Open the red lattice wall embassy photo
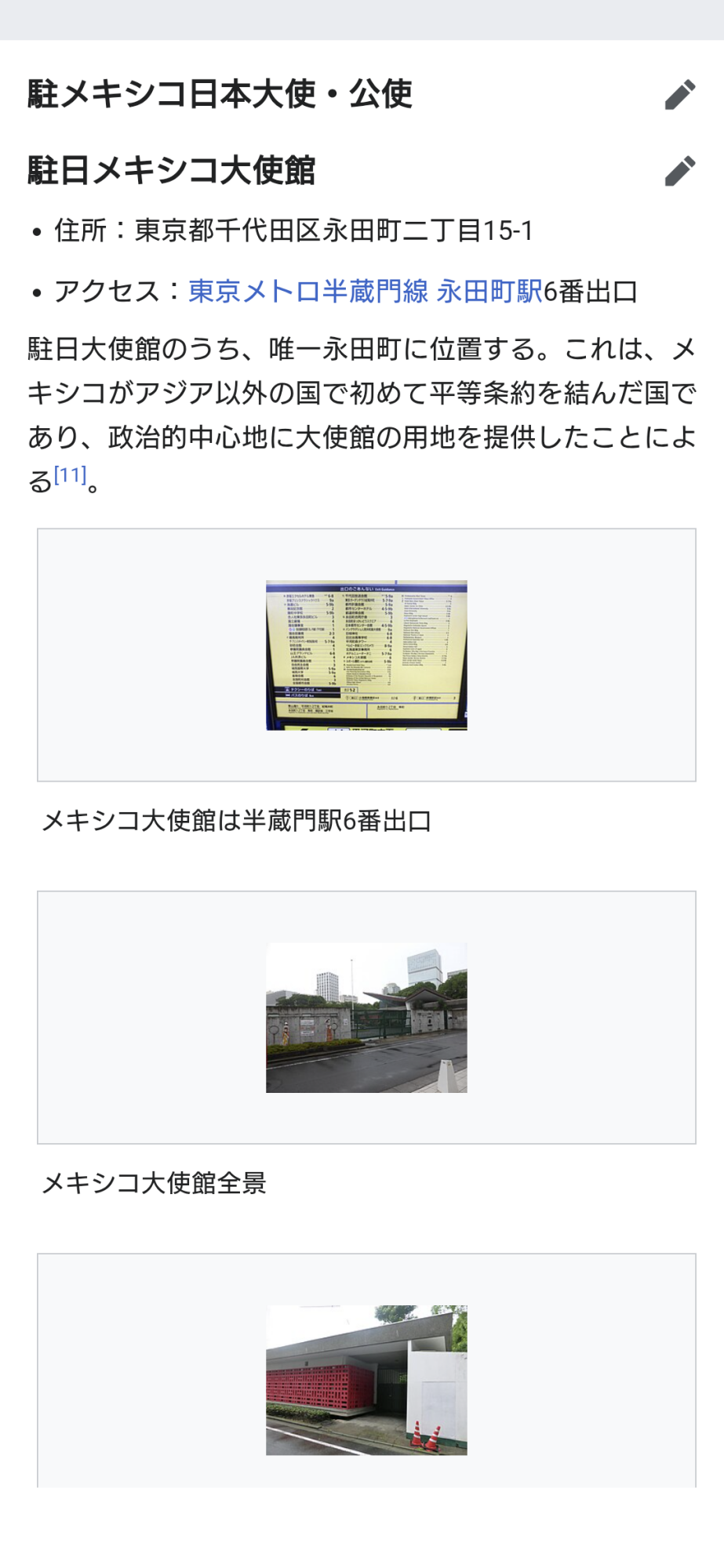This screenshot has width=724, height=1568. [366, 1380]
